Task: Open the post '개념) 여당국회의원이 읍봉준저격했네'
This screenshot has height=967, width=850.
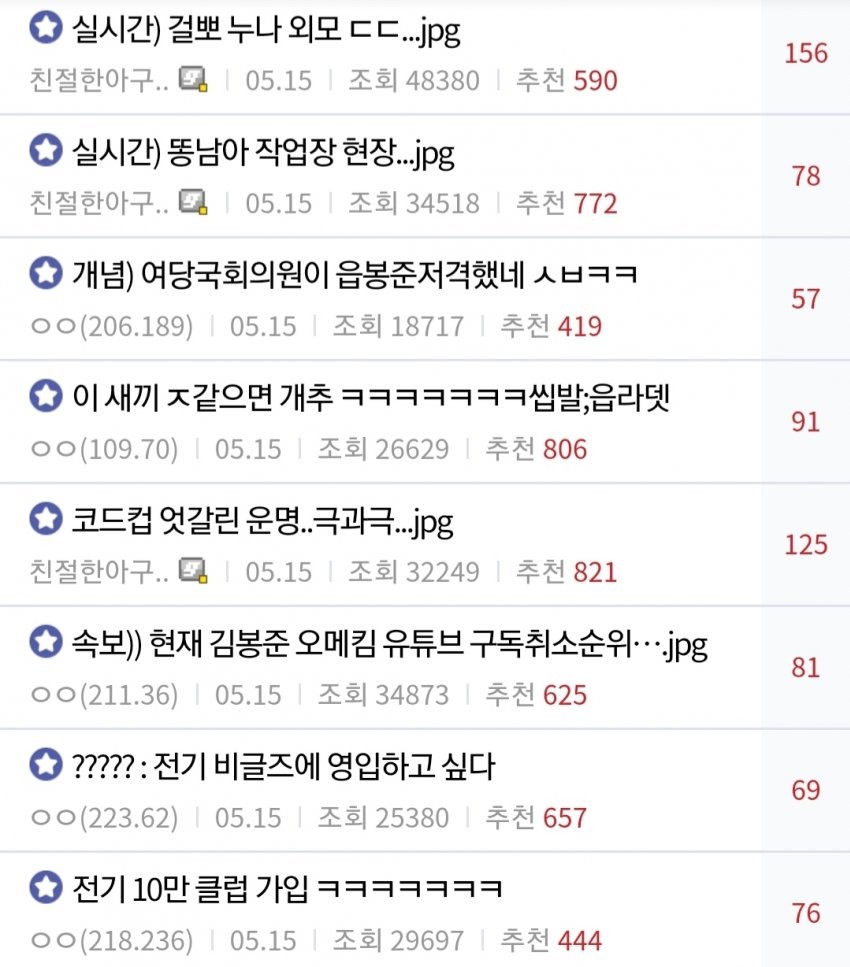Action: 354,273
